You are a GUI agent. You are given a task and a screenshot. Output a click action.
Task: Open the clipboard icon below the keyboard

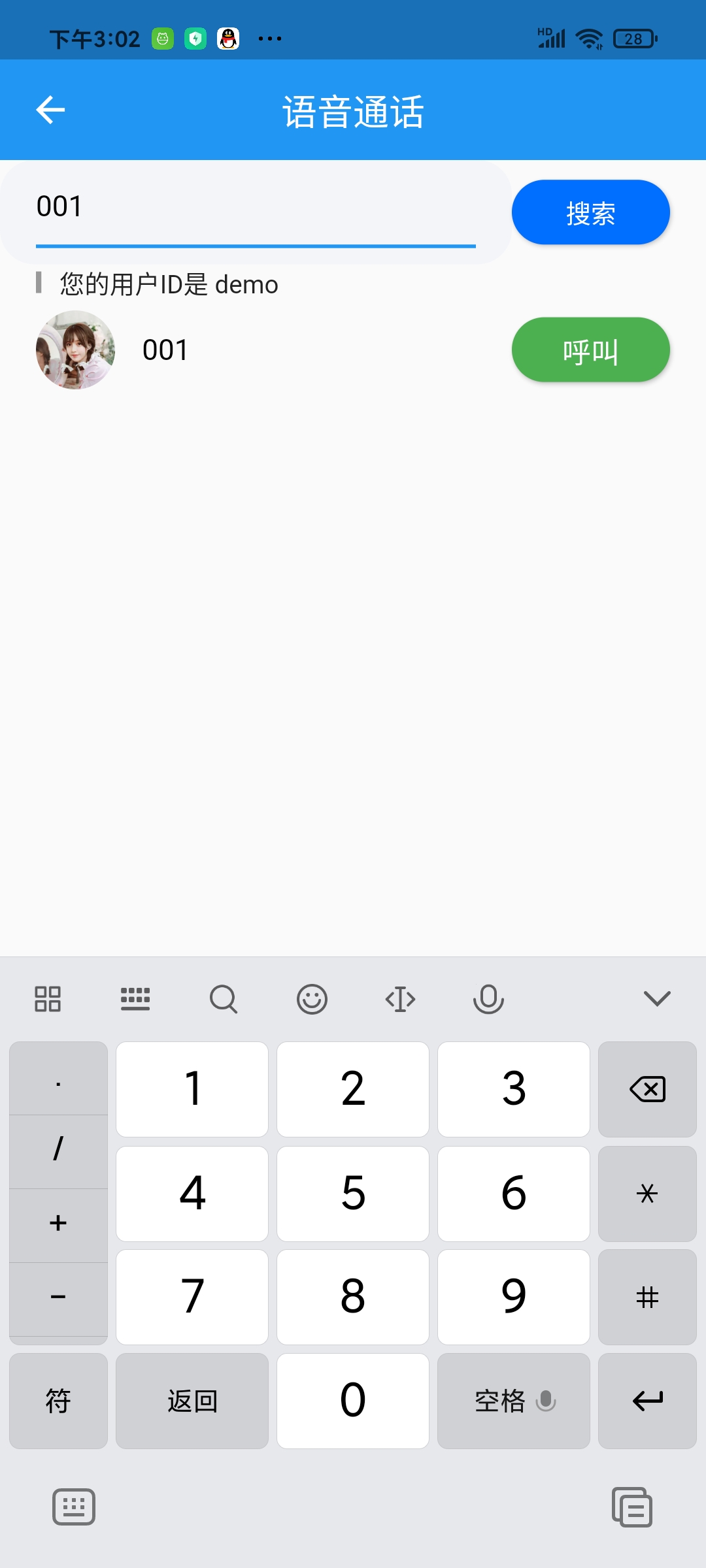pyautogui.click(x=631, y=1507)
